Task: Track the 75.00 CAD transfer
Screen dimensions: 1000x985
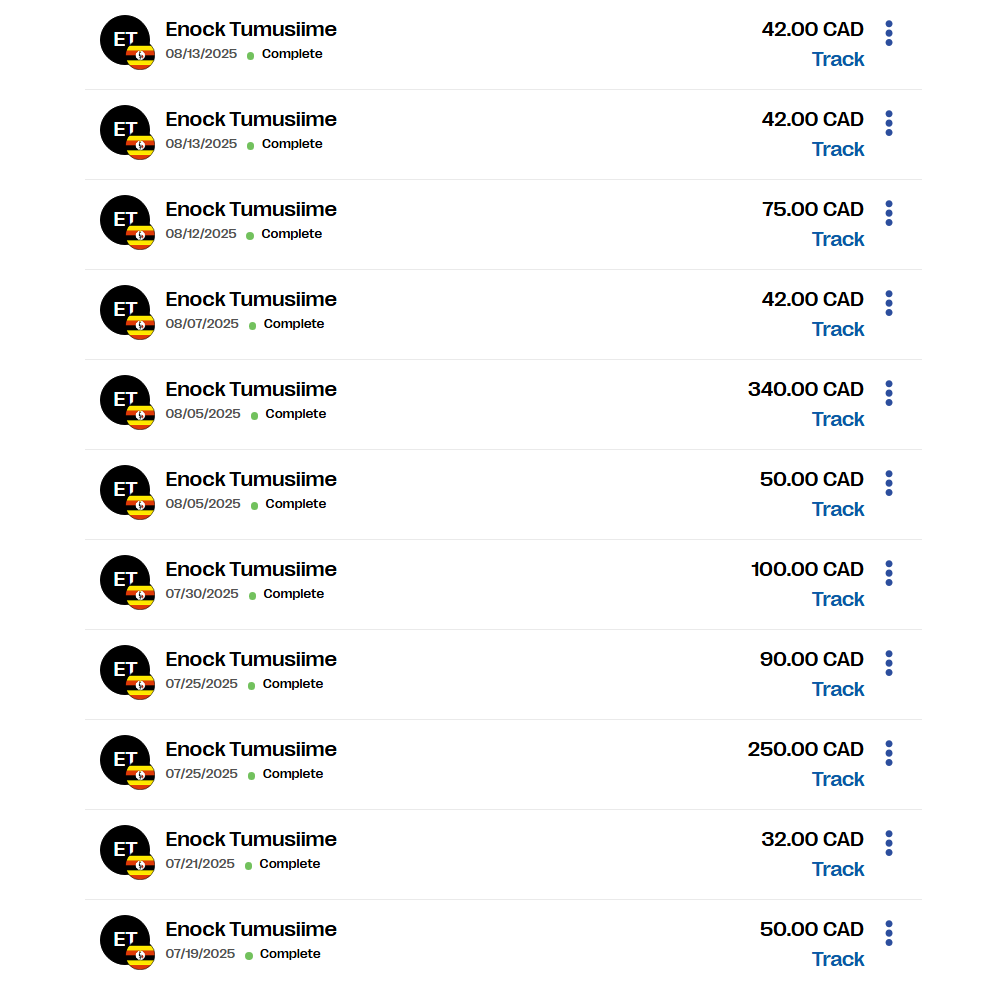Action: (838, 239)
